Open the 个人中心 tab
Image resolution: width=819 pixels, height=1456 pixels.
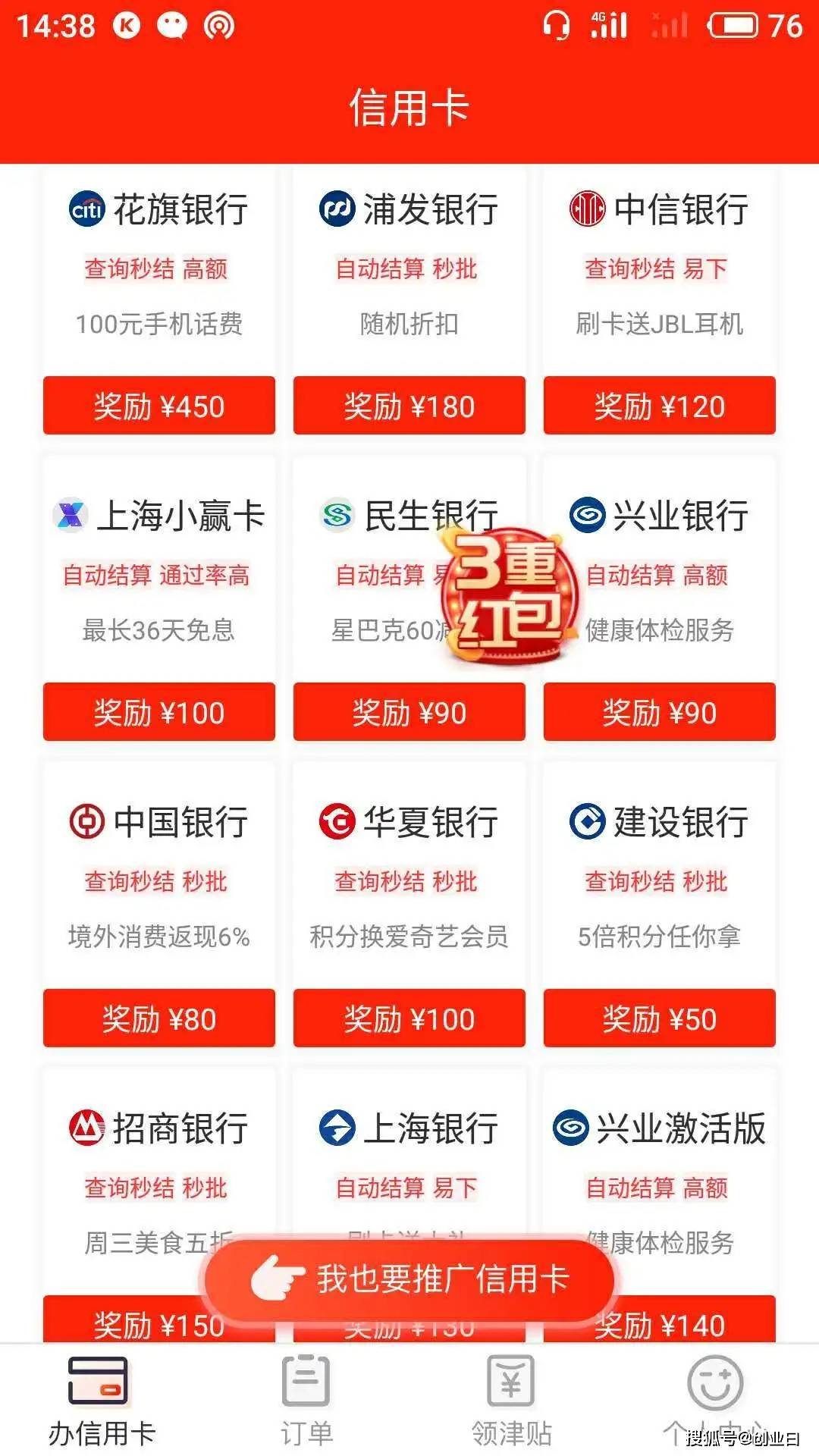[715, 1401]
